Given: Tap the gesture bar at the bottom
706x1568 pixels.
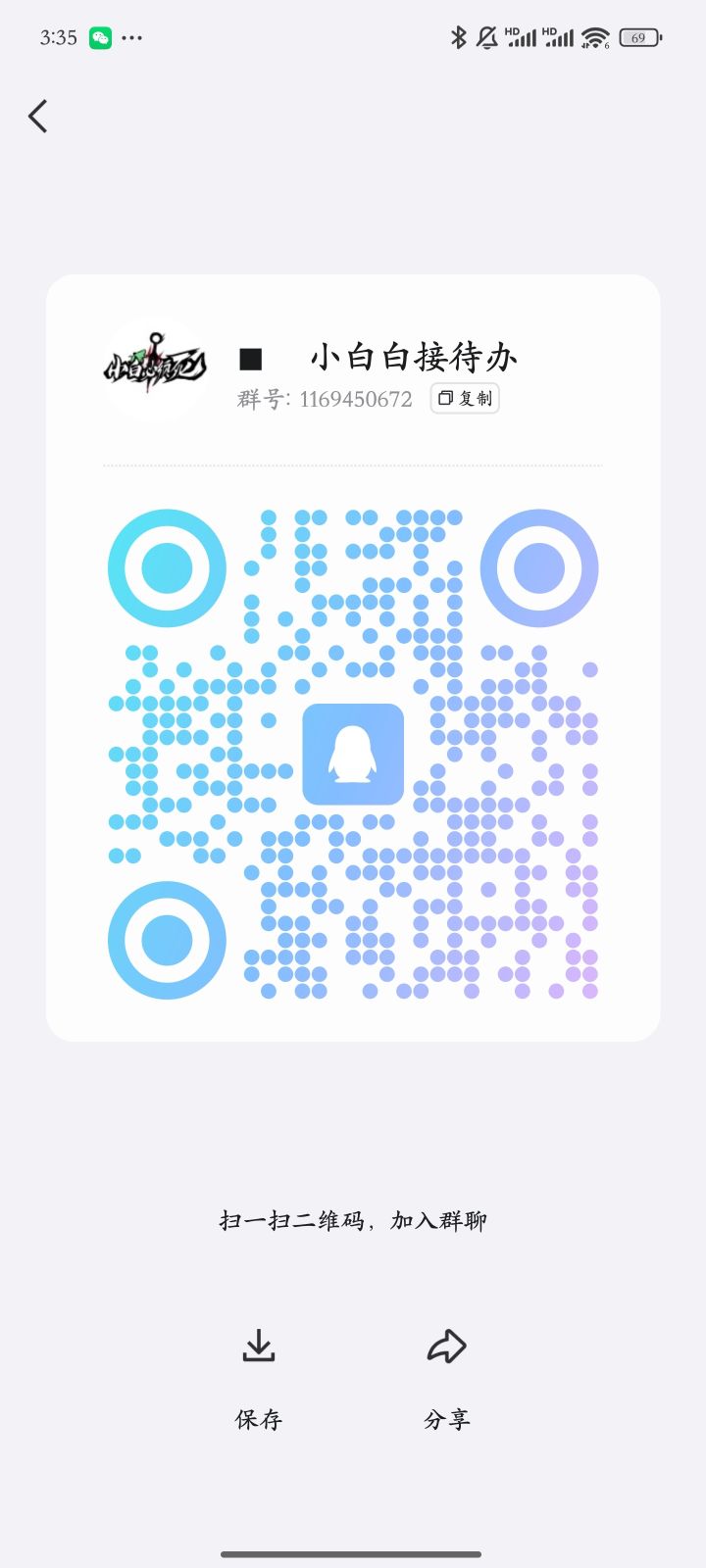Looking at the screenshot, I should (x=353, y=1553).
